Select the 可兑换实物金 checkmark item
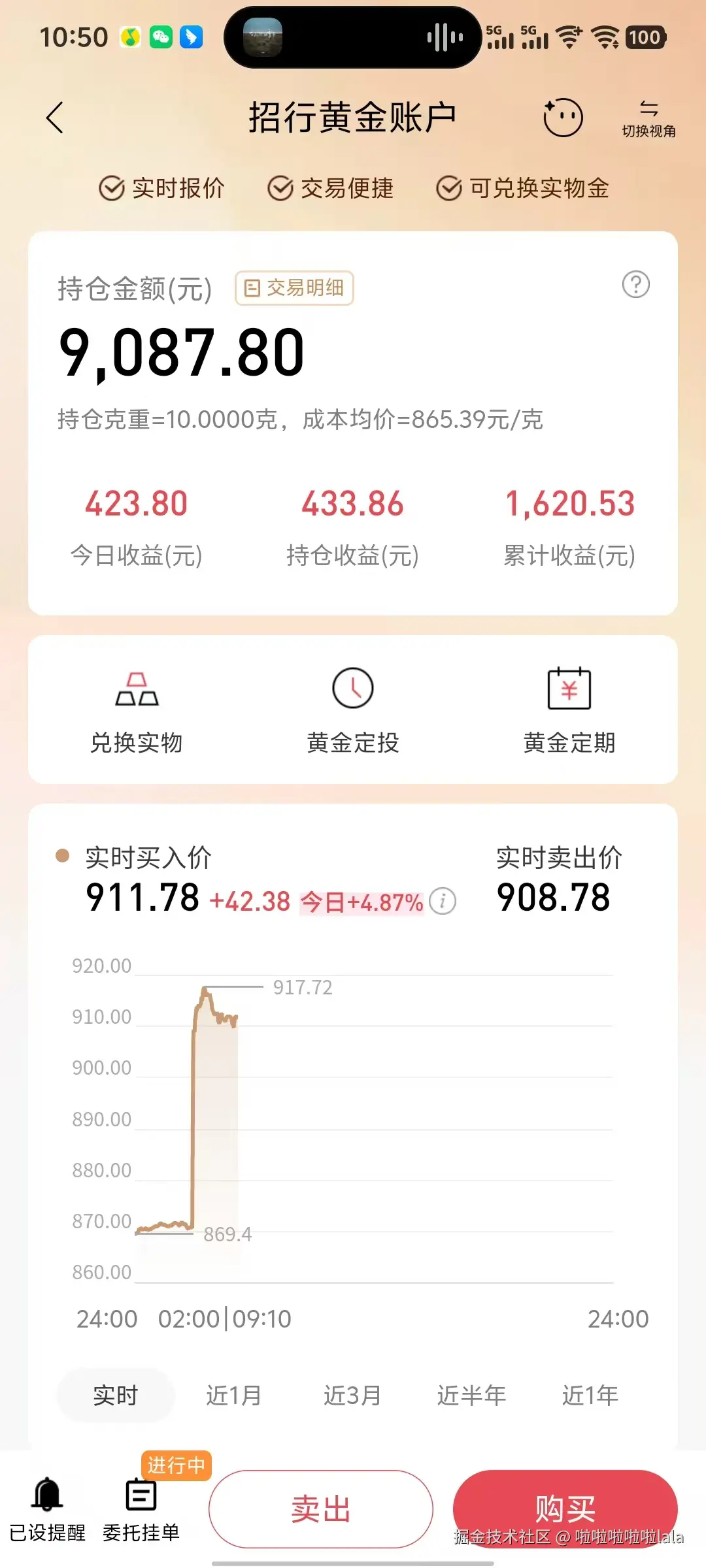Image resolution: width=706 pixels, height=1568 pixels. [x=523, y=188]
